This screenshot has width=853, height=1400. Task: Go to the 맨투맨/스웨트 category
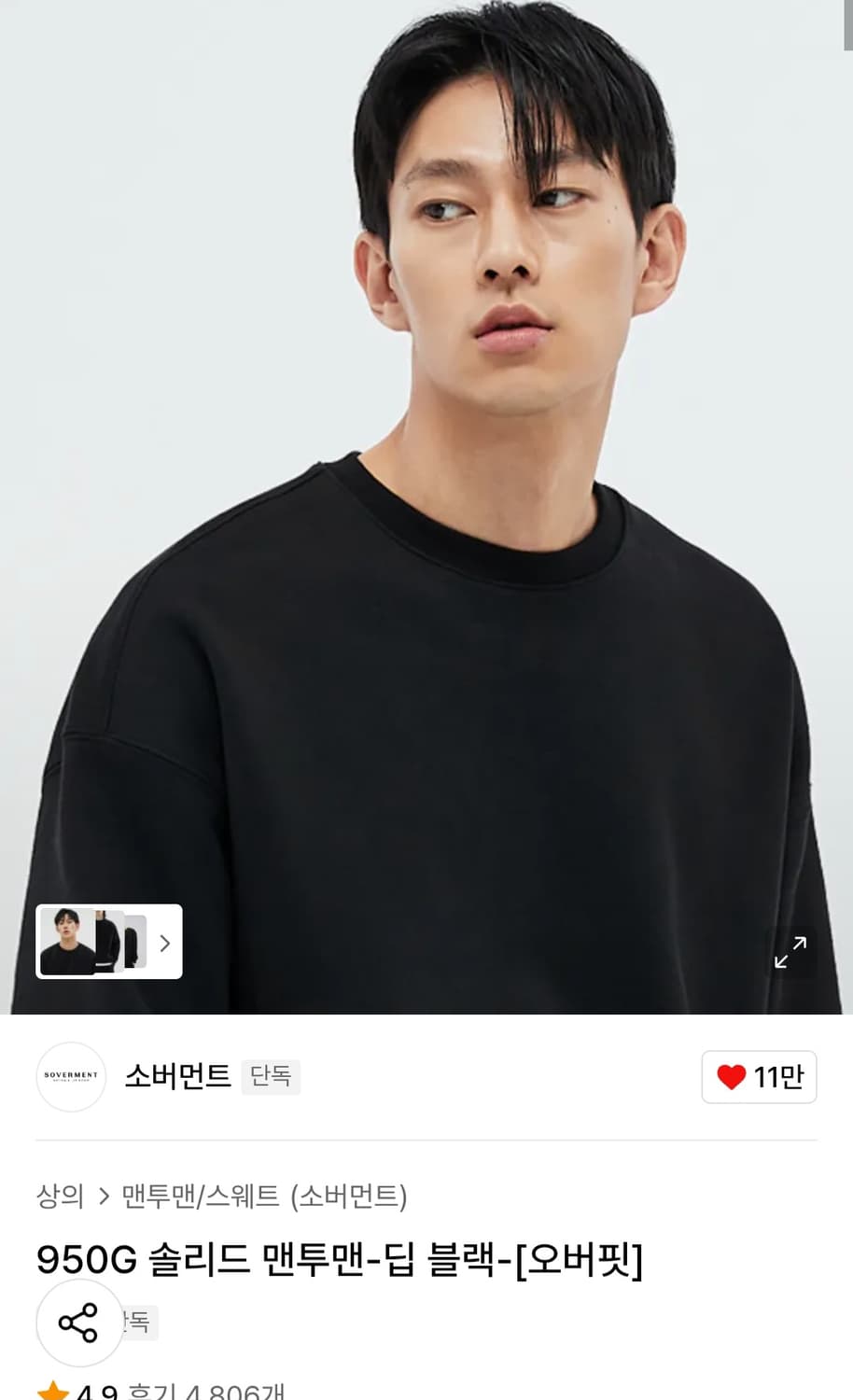click(202, 1196)
